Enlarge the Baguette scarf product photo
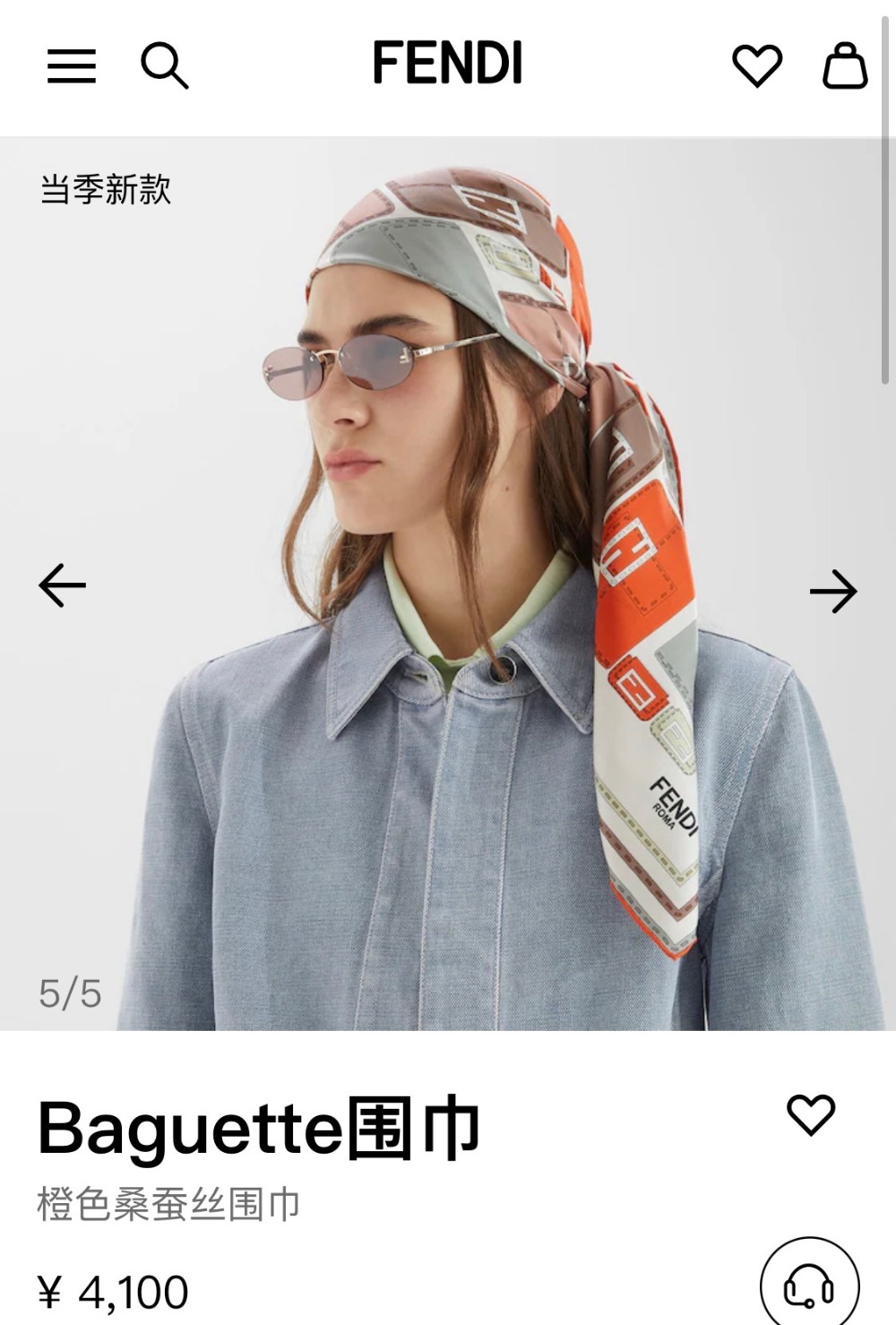 coord(448,583)
